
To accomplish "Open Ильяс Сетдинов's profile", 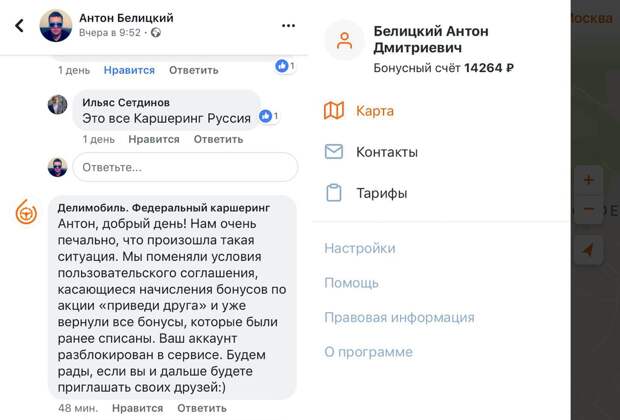I will (126, 102).
